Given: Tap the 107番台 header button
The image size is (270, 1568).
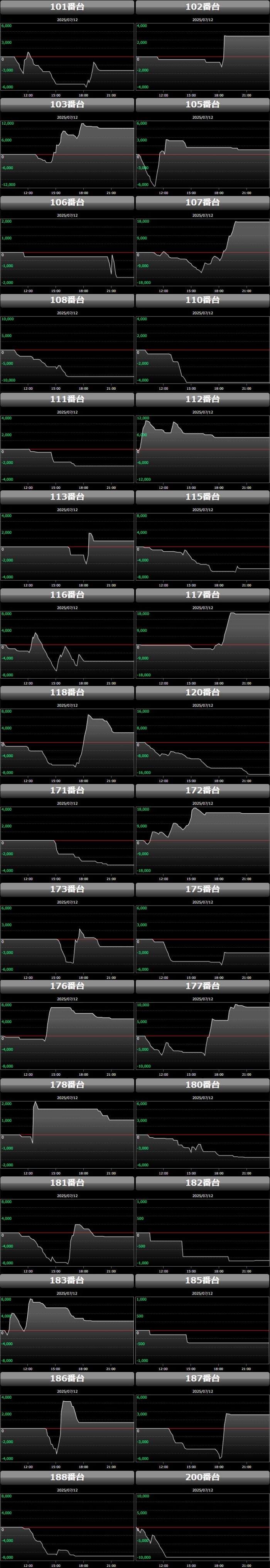Looking at the screenshot, I should [202, 203].
